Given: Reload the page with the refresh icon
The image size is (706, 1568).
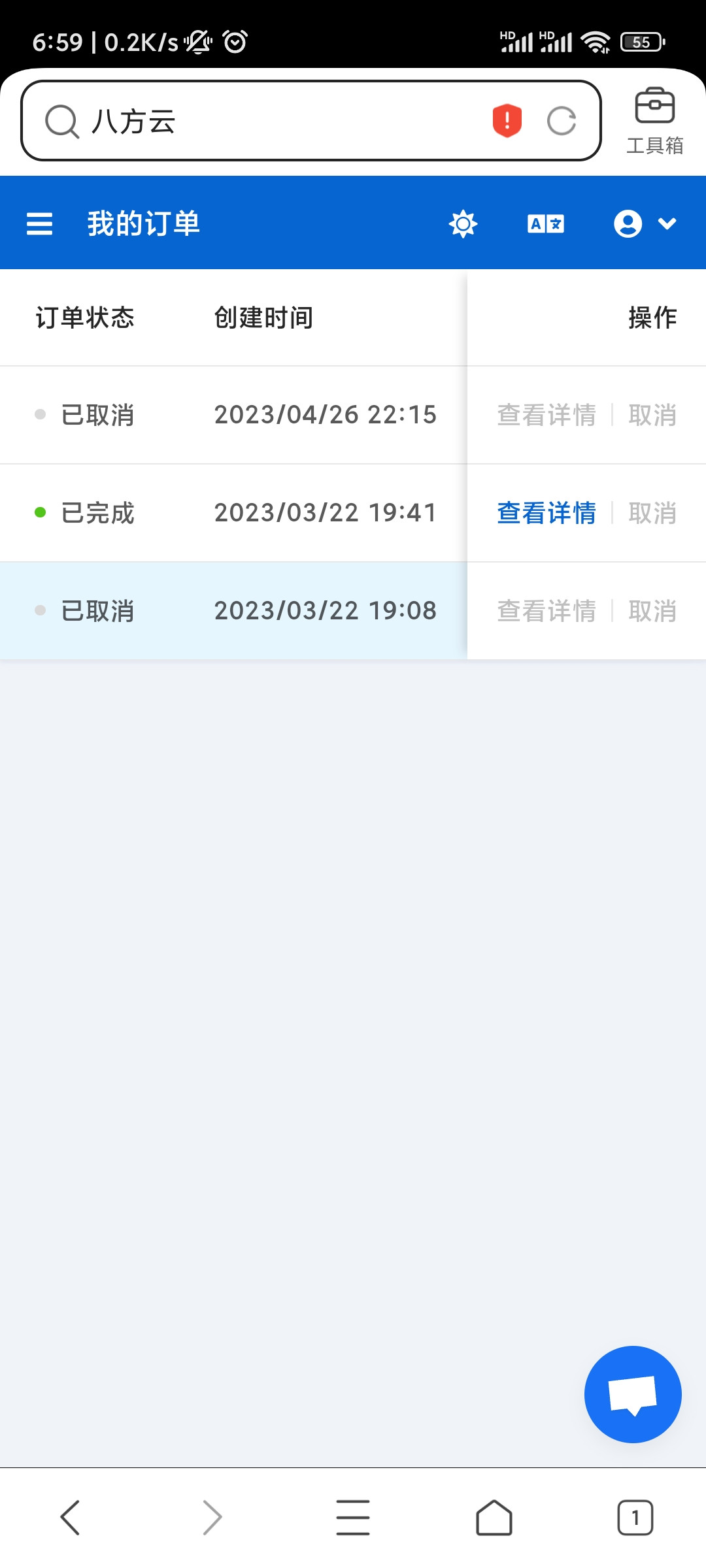Looking at the screenshot, I should pos(562,121).
